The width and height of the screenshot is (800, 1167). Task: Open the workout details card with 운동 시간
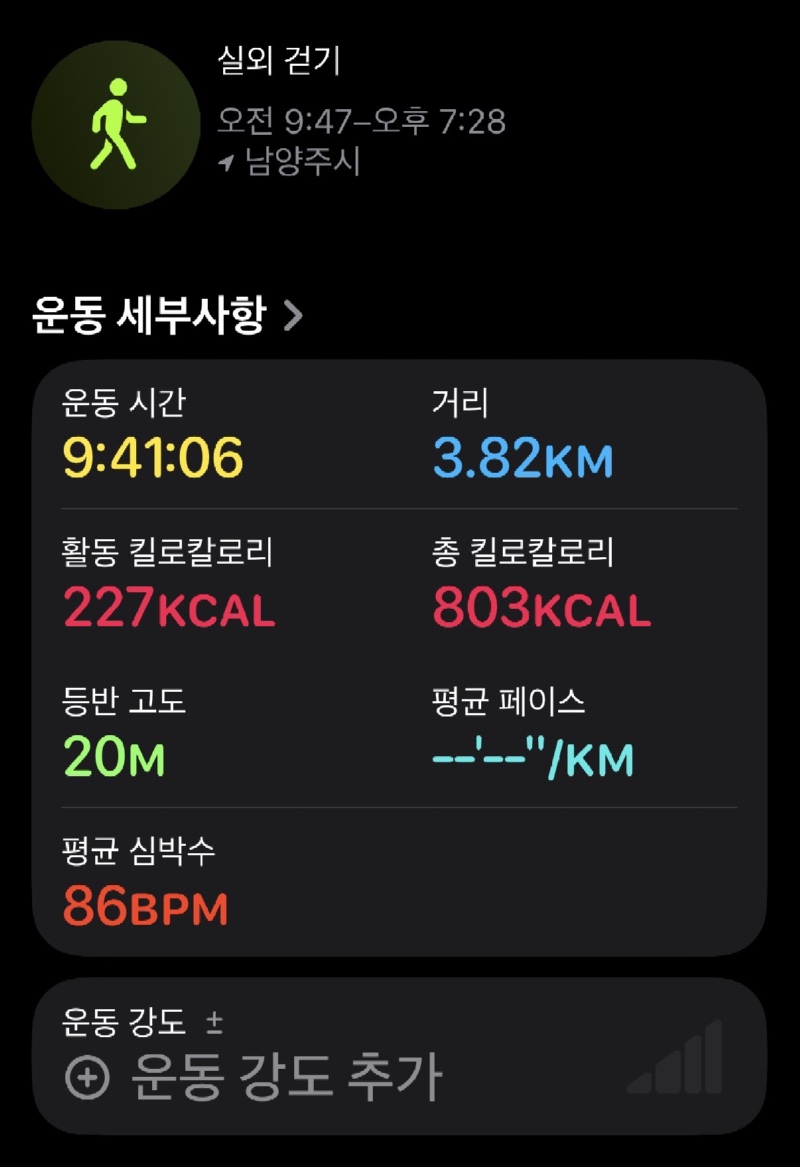(x=400, y=657)
